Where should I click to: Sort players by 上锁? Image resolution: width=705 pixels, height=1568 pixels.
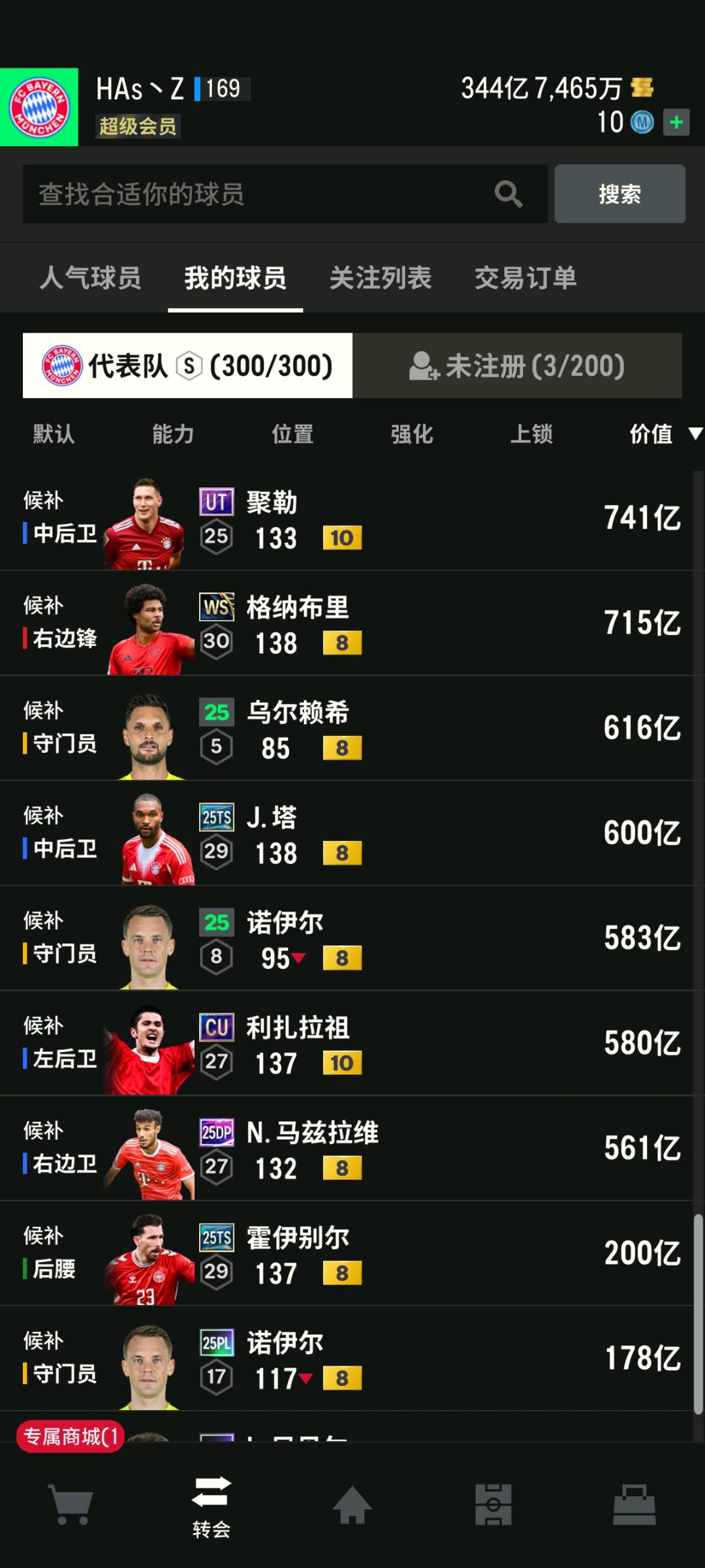pyautogui.click(x=531, y=434)
